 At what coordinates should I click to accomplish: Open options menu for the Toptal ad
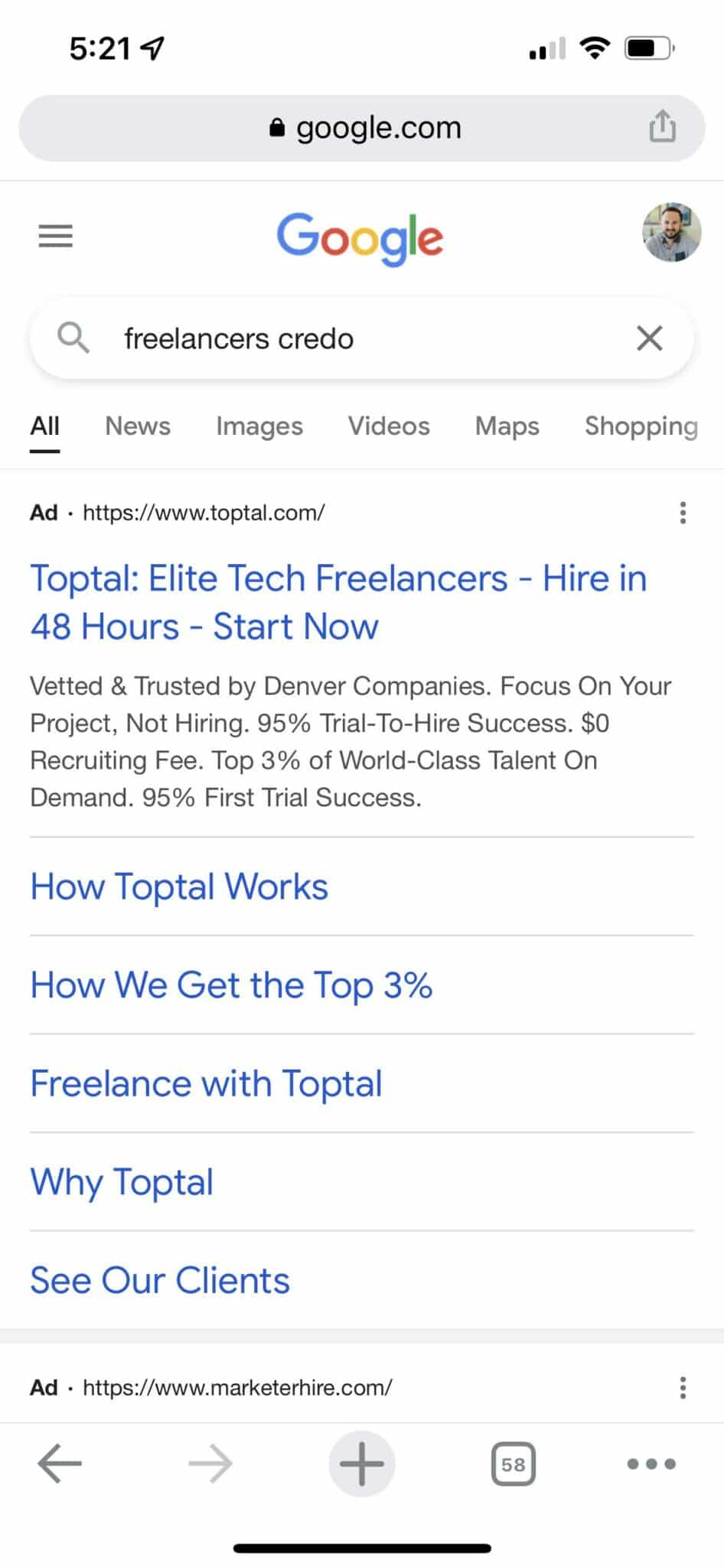point(683,512)
